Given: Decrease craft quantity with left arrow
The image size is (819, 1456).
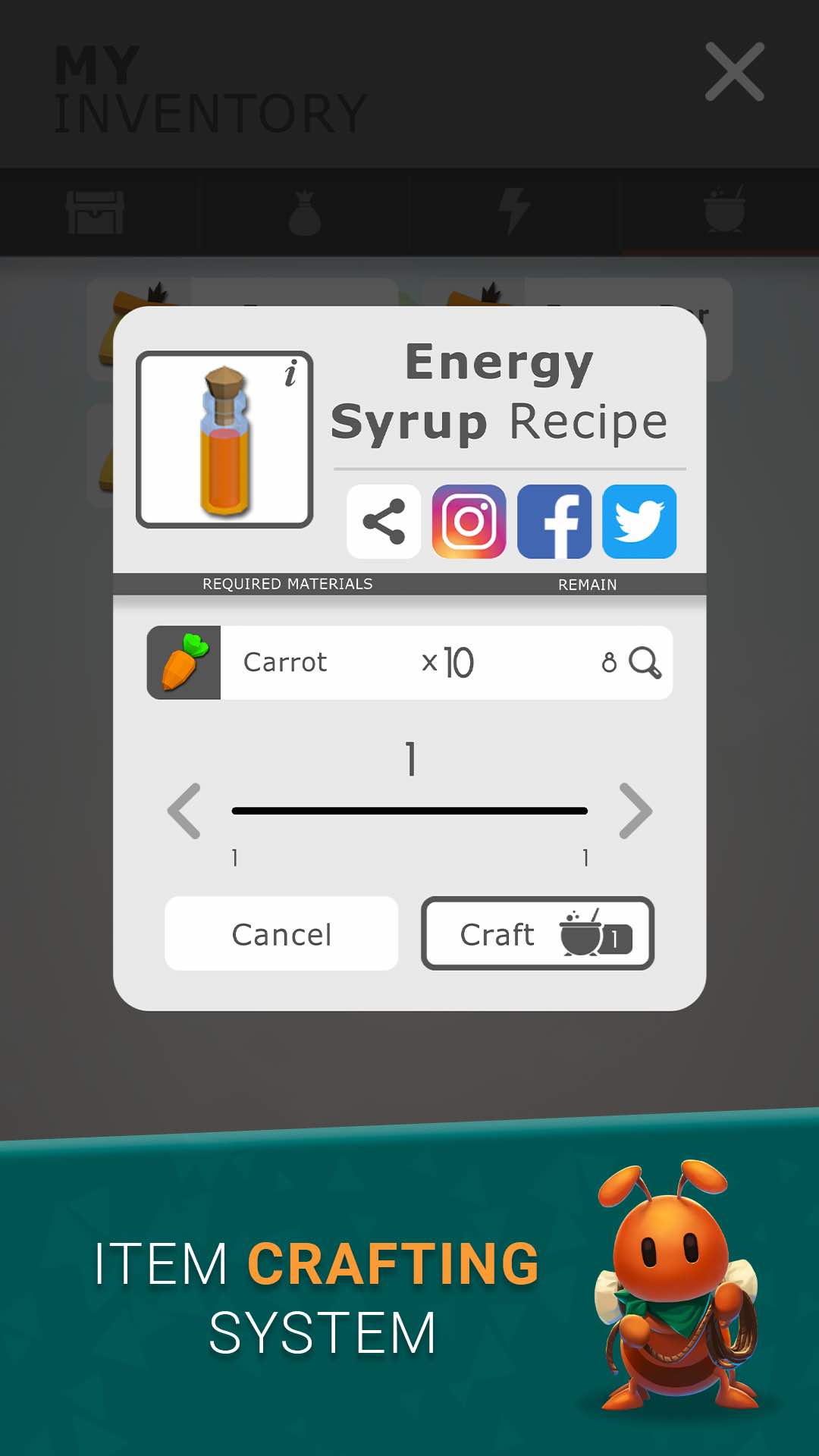Looking at the screenshot, I should [184, 811].
